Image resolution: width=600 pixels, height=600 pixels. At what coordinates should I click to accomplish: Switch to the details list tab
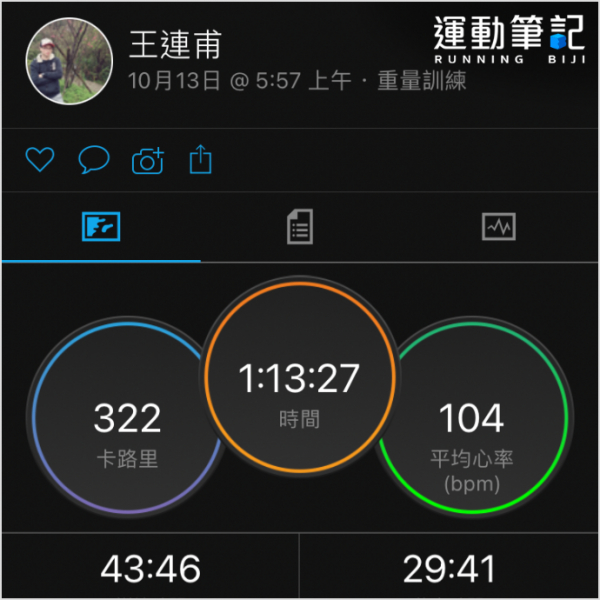299,228
